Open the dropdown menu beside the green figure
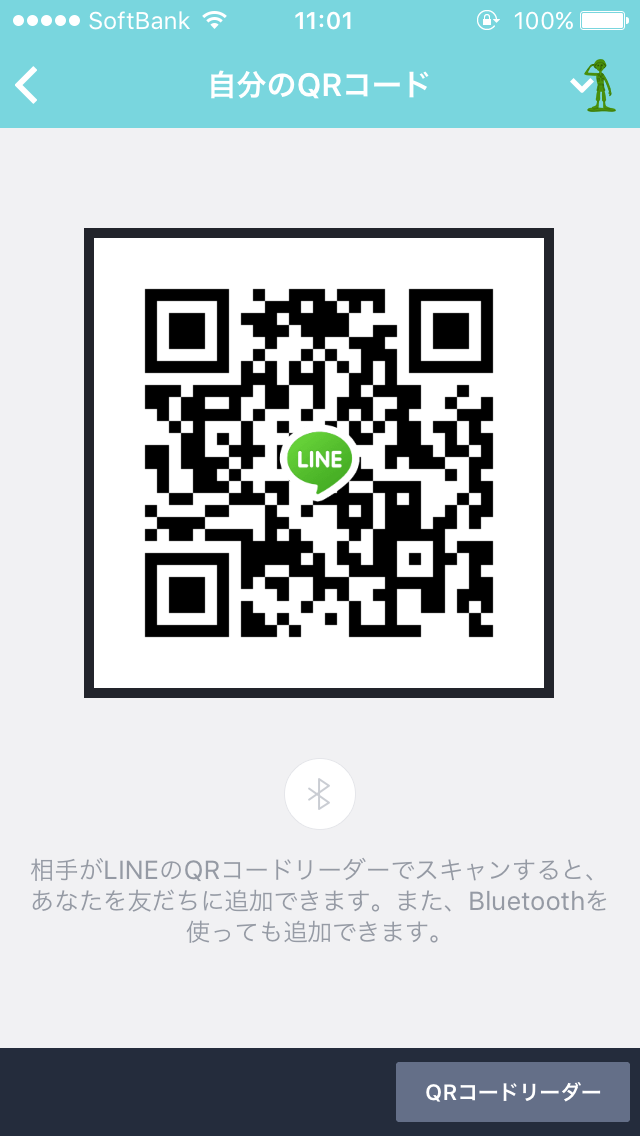 (x=581, y=85)
